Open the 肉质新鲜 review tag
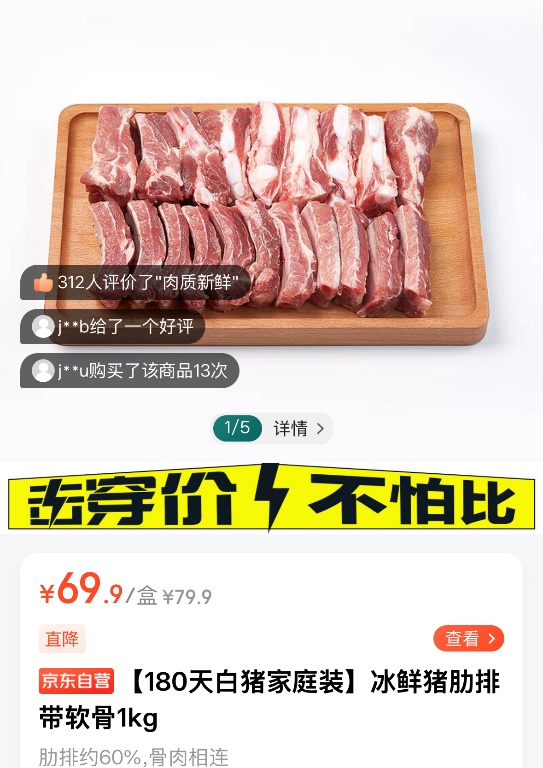The image size is (543, 768). pos(136,282)
